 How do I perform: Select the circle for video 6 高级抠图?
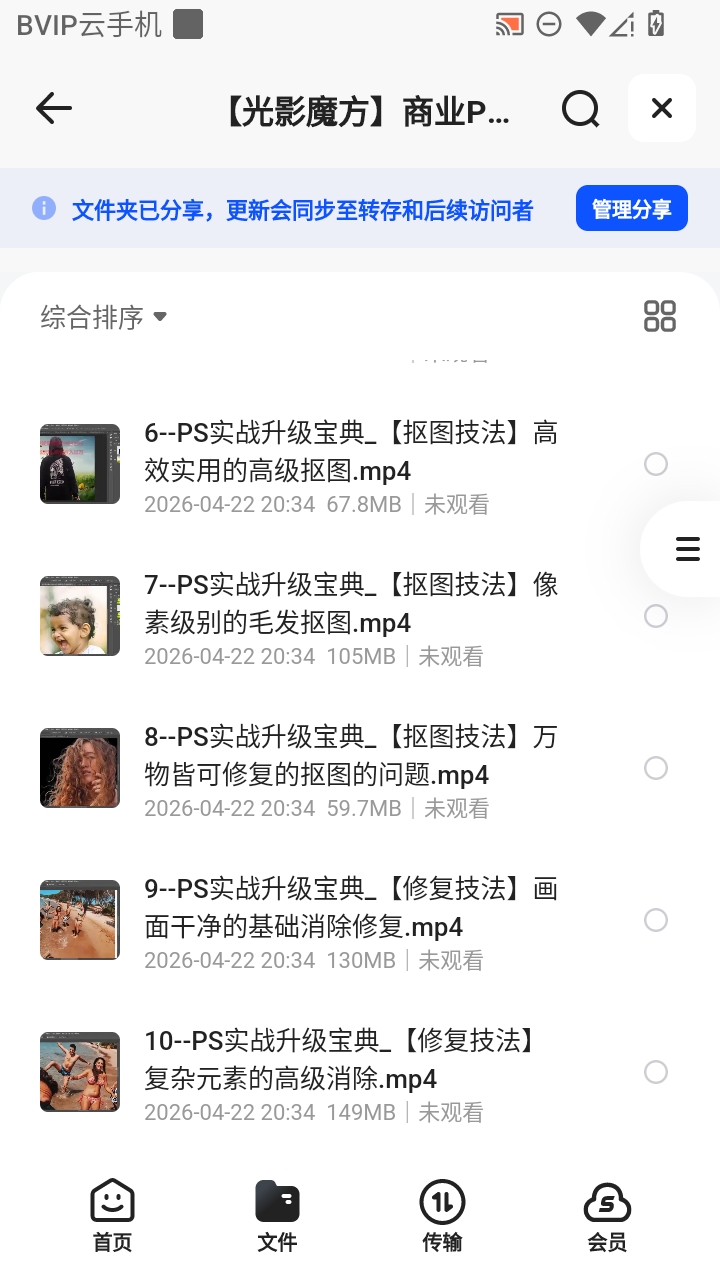click(x=656, y=464)
